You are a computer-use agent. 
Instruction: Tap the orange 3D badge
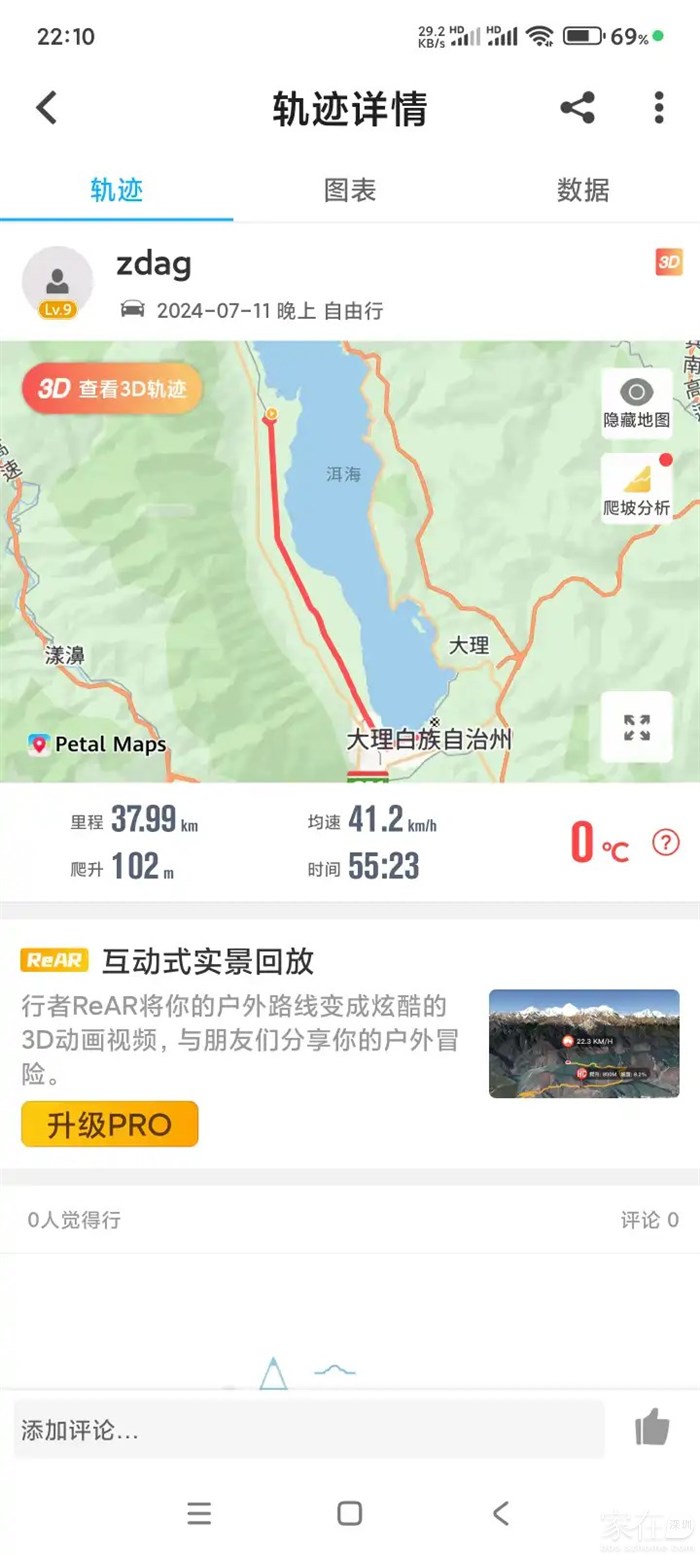[x=669, y=263]
